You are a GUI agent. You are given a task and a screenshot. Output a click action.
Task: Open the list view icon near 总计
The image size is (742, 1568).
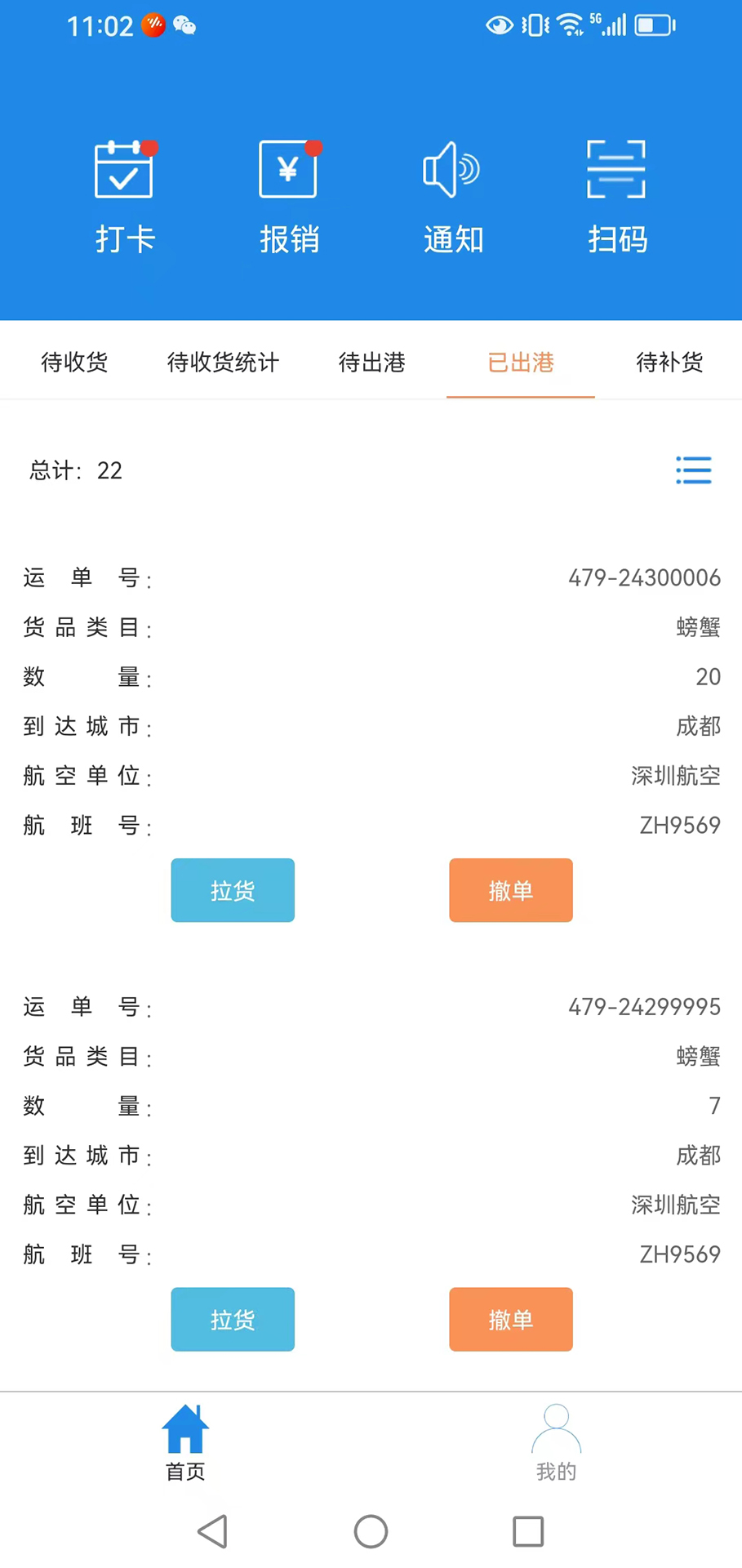tap(693, 470)
